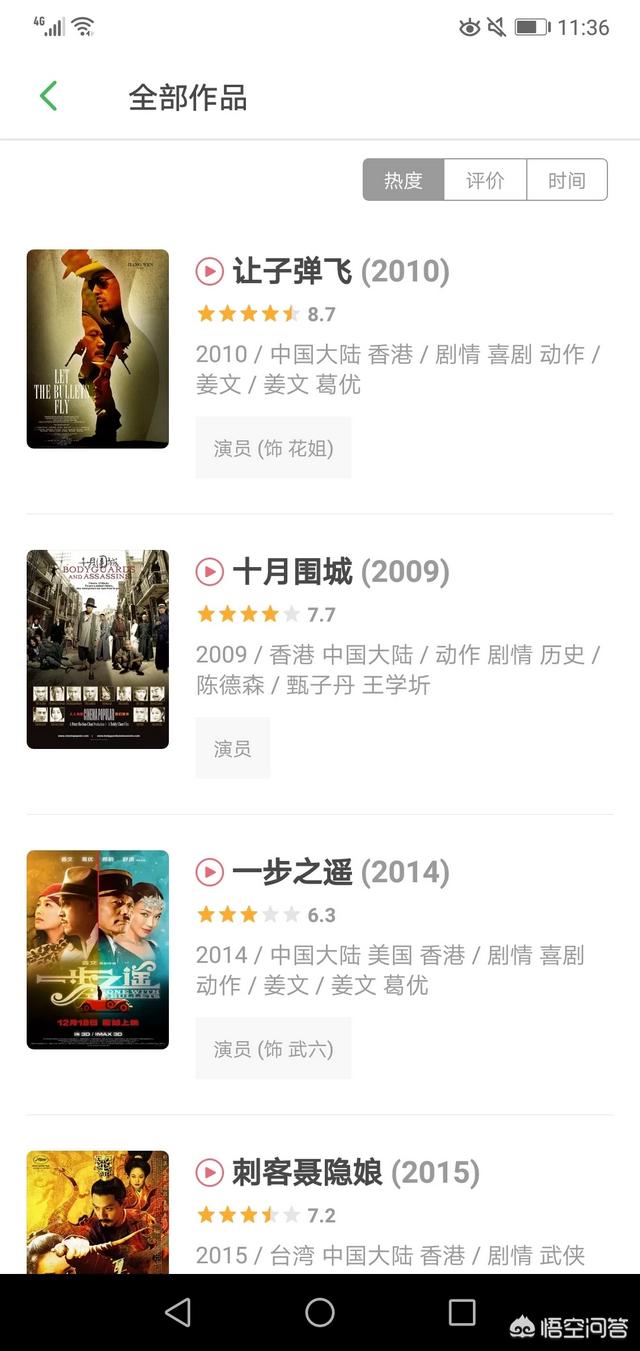
Task: Sort works by 时间
Action: pos(567,180)
